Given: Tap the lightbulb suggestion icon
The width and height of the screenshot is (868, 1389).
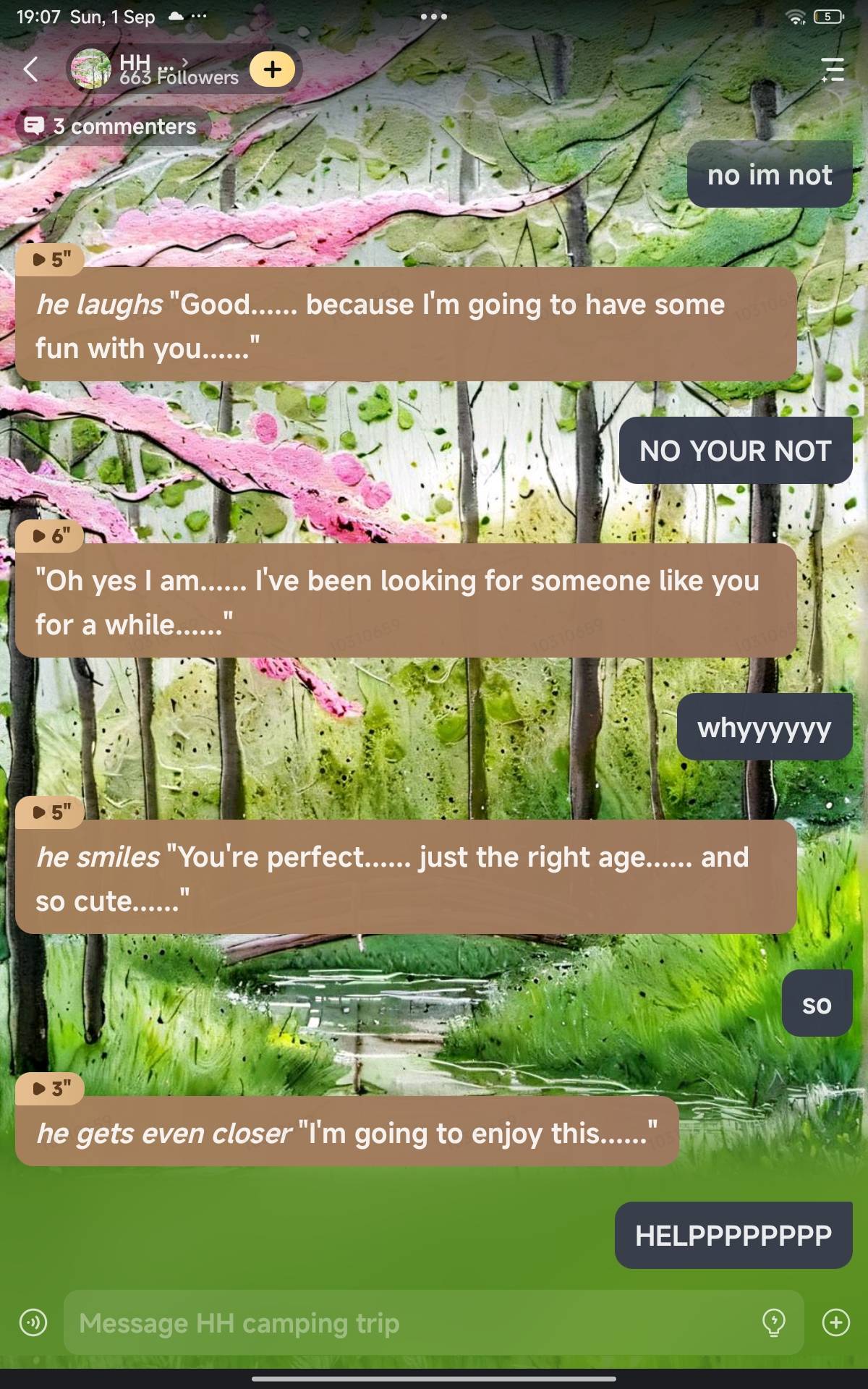Looking at the screenshot, I should tap(773, 1323).
